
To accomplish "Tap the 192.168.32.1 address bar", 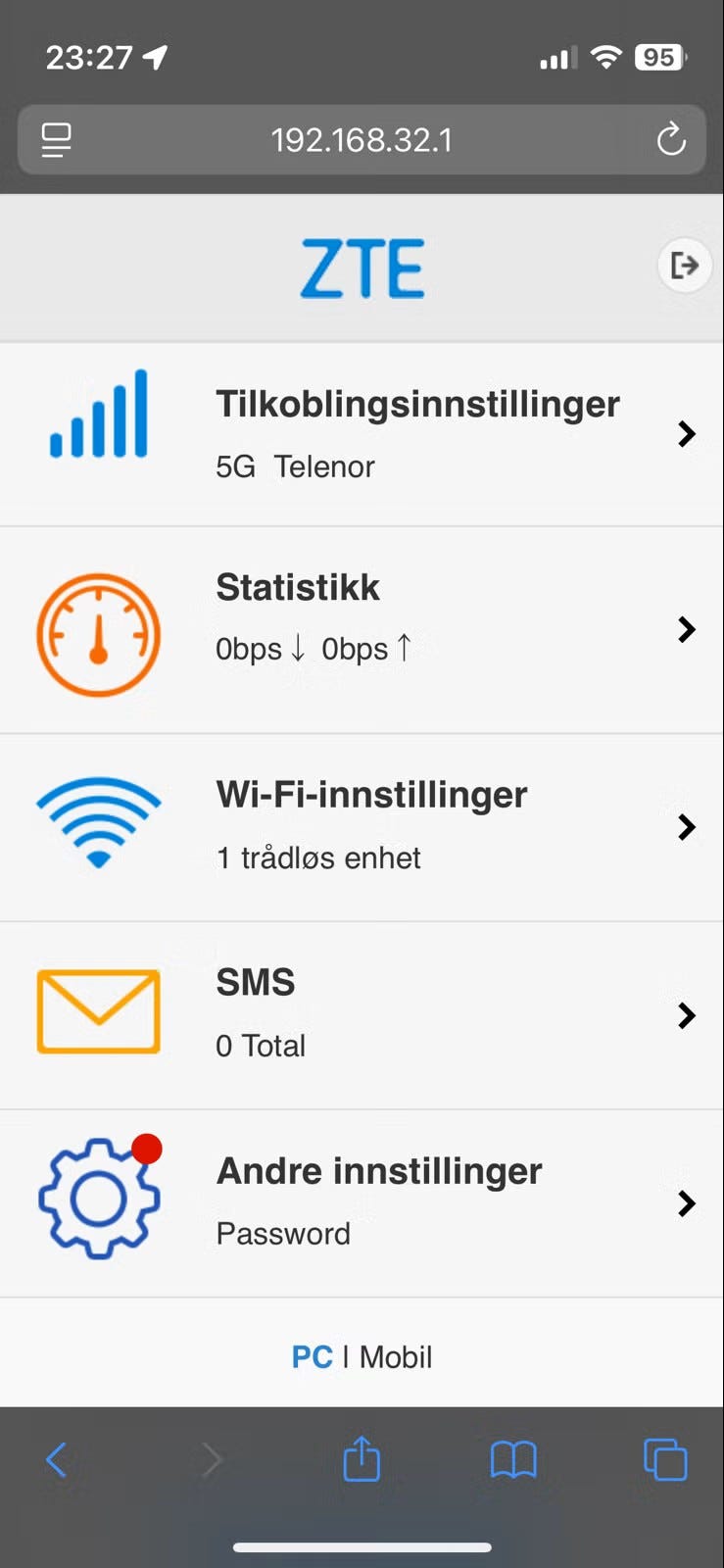I will point(362,139).
